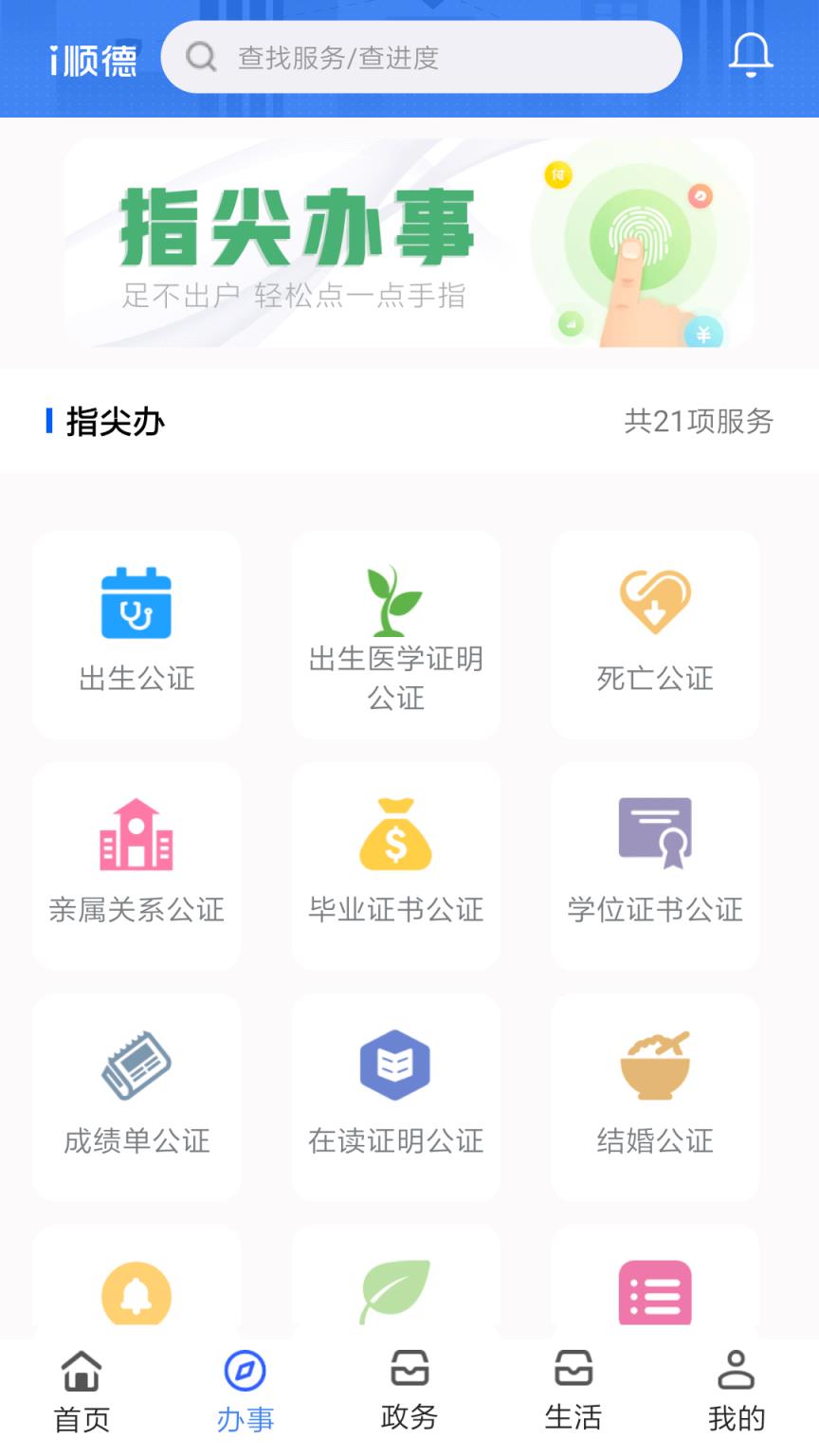Tap the 成绩单公证 newspaper icon
Viewport: 819px width, 1456px height.
[136, 1064]
